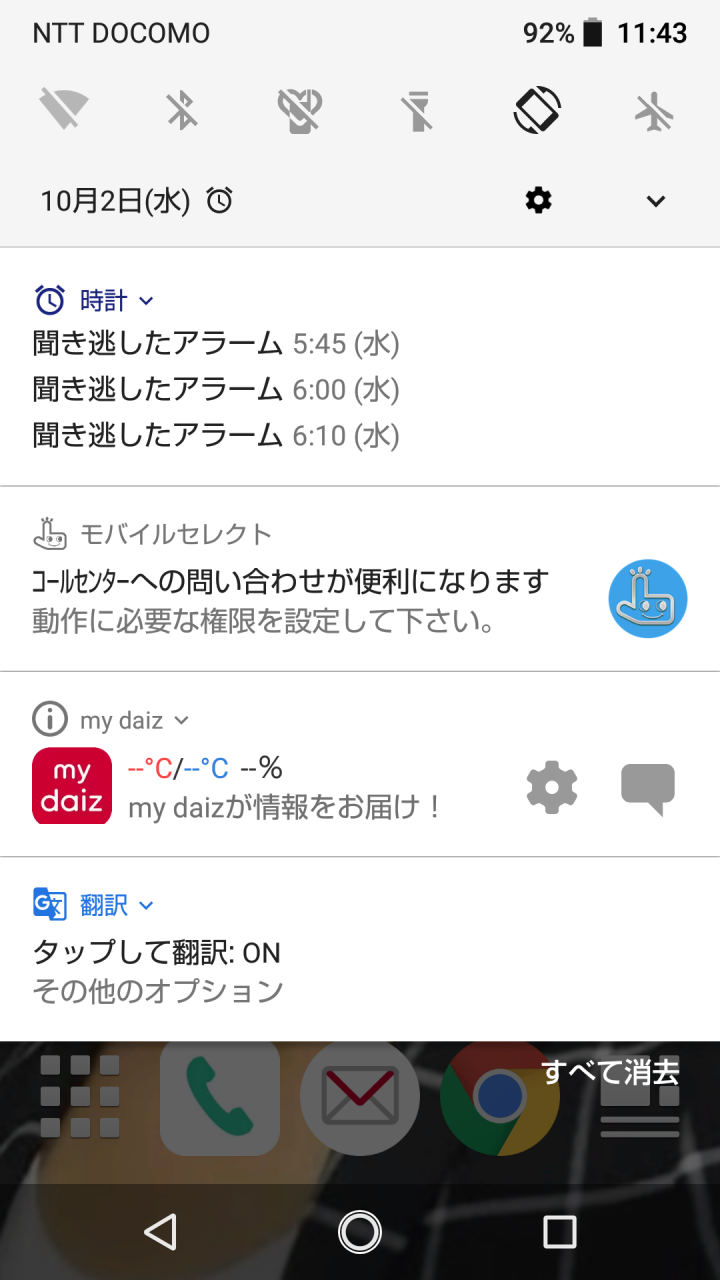Open the missed 5:45 alarm notification
The height and width of the screenshot is (1280, 720).
click(216, 345)
